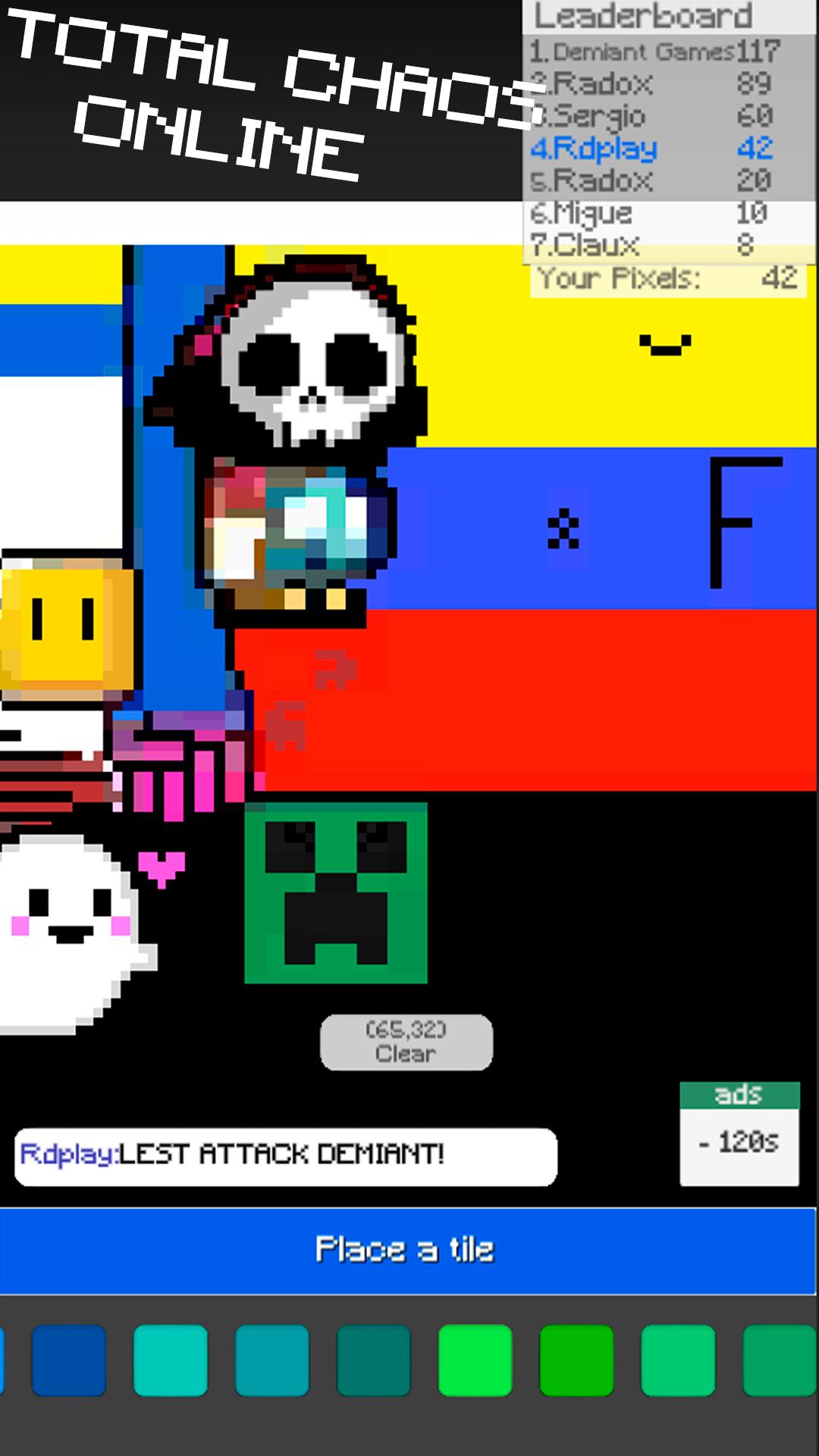The height and width of the screenshot is (1456, 819).
Task: Open the chat message field
Action: tap(286, 1156)
